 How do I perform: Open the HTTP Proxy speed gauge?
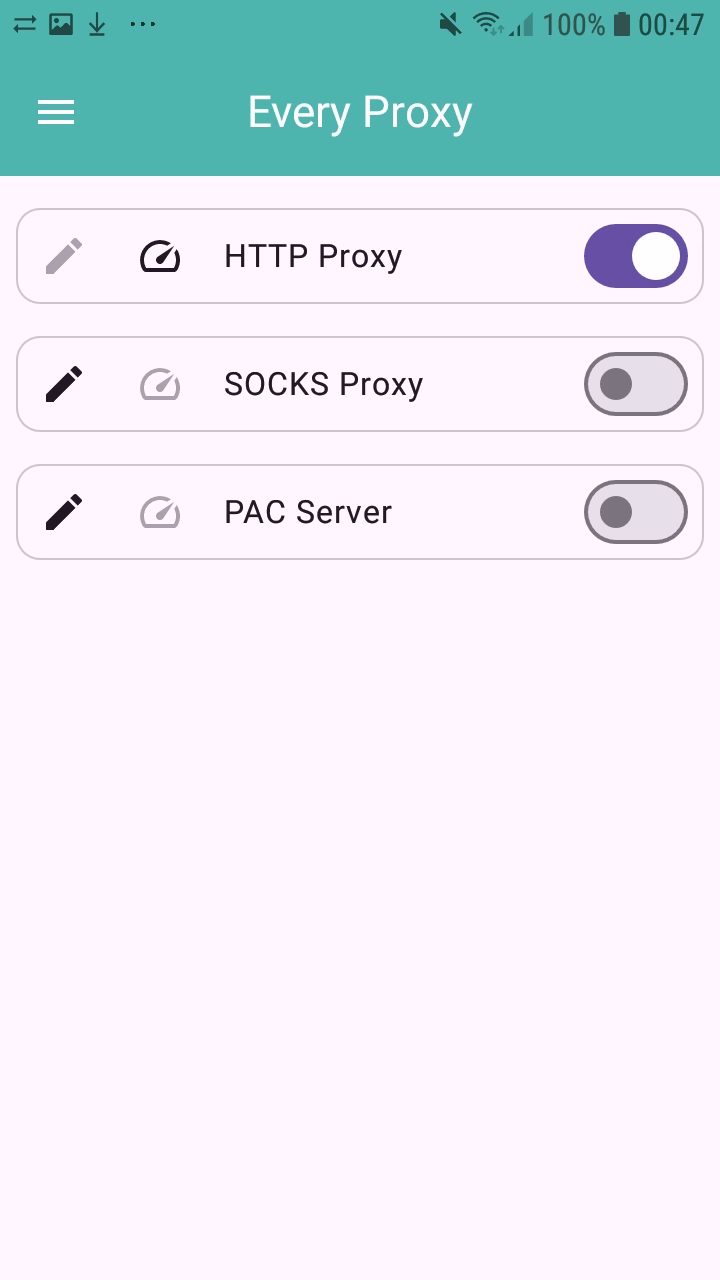coord(160,256)
